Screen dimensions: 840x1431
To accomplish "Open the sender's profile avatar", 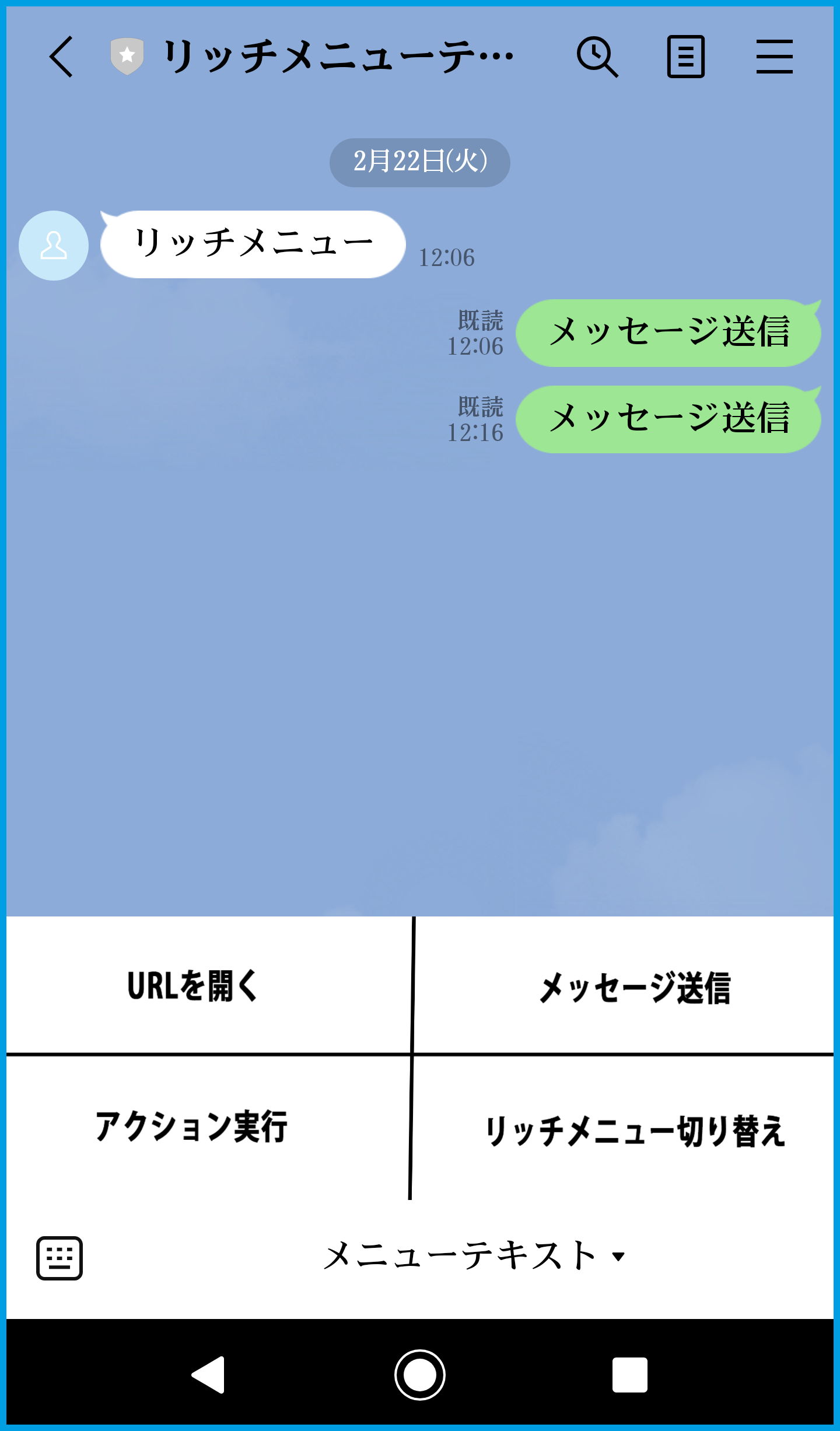I will tap(54, 246).
